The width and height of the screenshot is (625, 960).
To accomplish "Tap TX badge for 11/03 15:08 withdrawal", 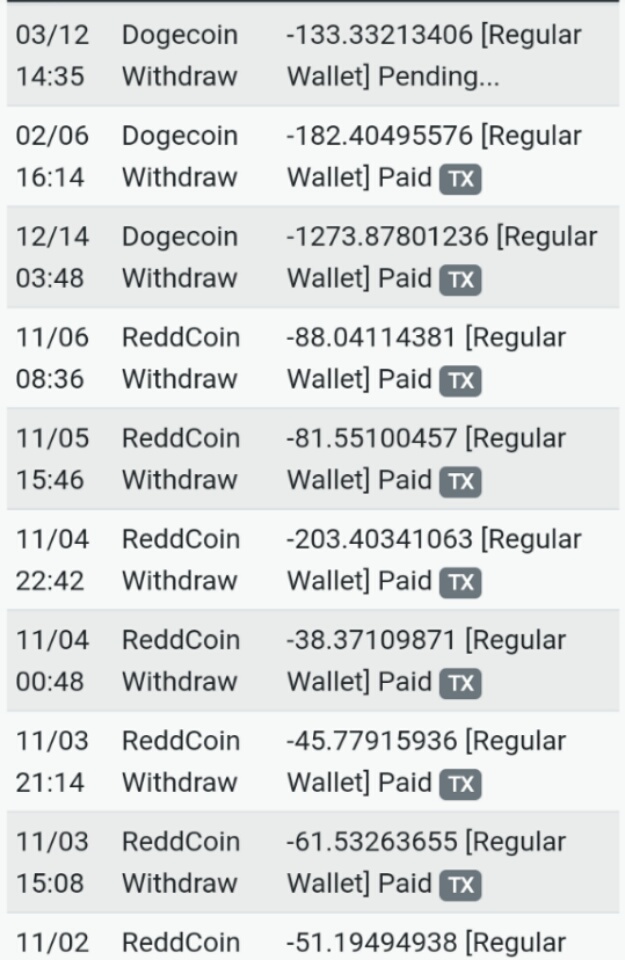I will click(460, 885).
